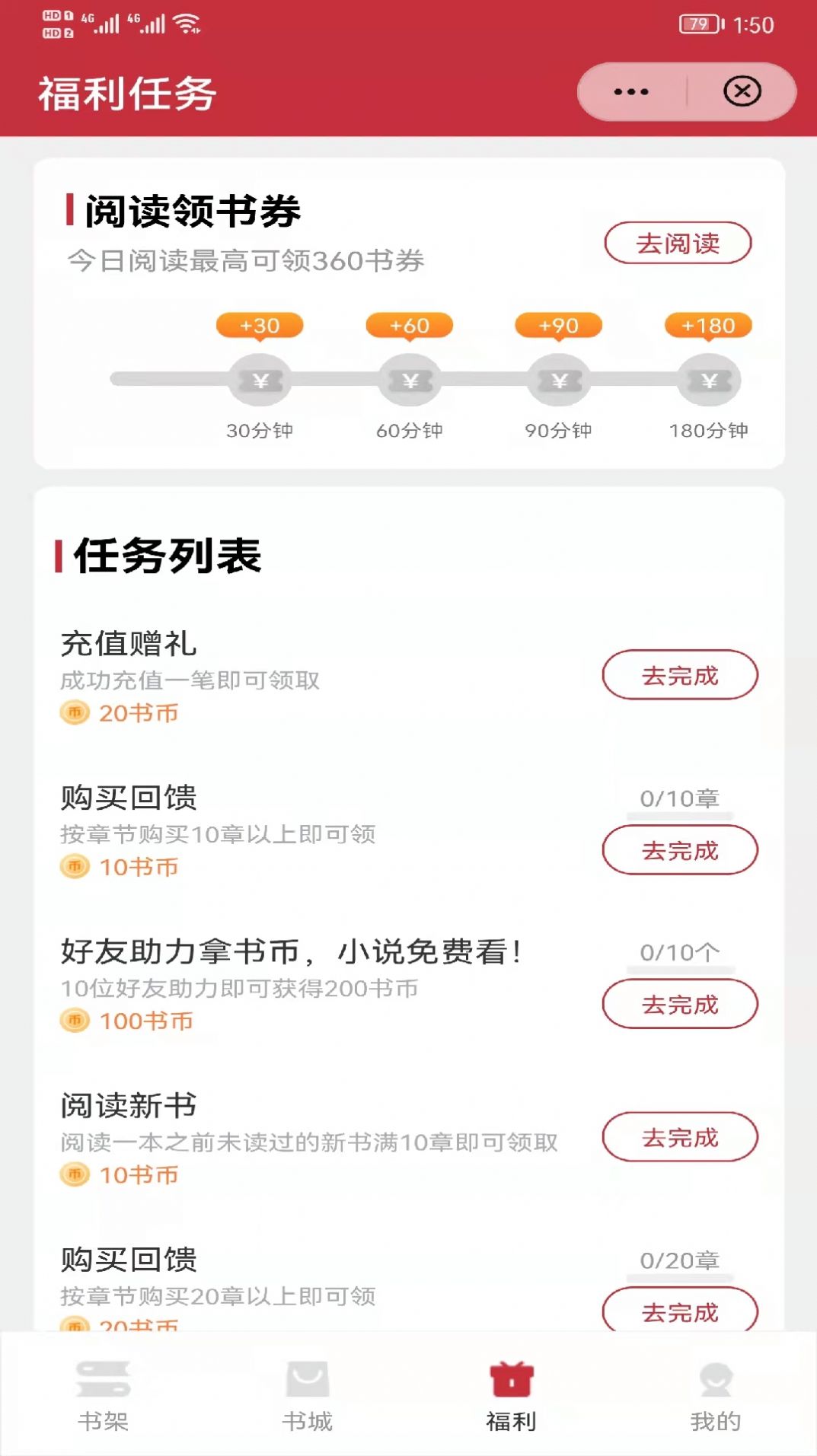Click the 30分钟 coin reward icon
The image size is (817, 1456).
coord(259,379)
